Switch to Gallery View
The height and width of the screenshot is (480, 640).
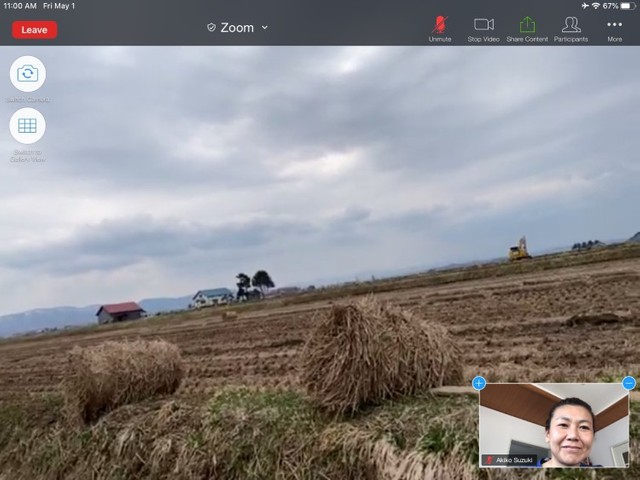(27, 126)
